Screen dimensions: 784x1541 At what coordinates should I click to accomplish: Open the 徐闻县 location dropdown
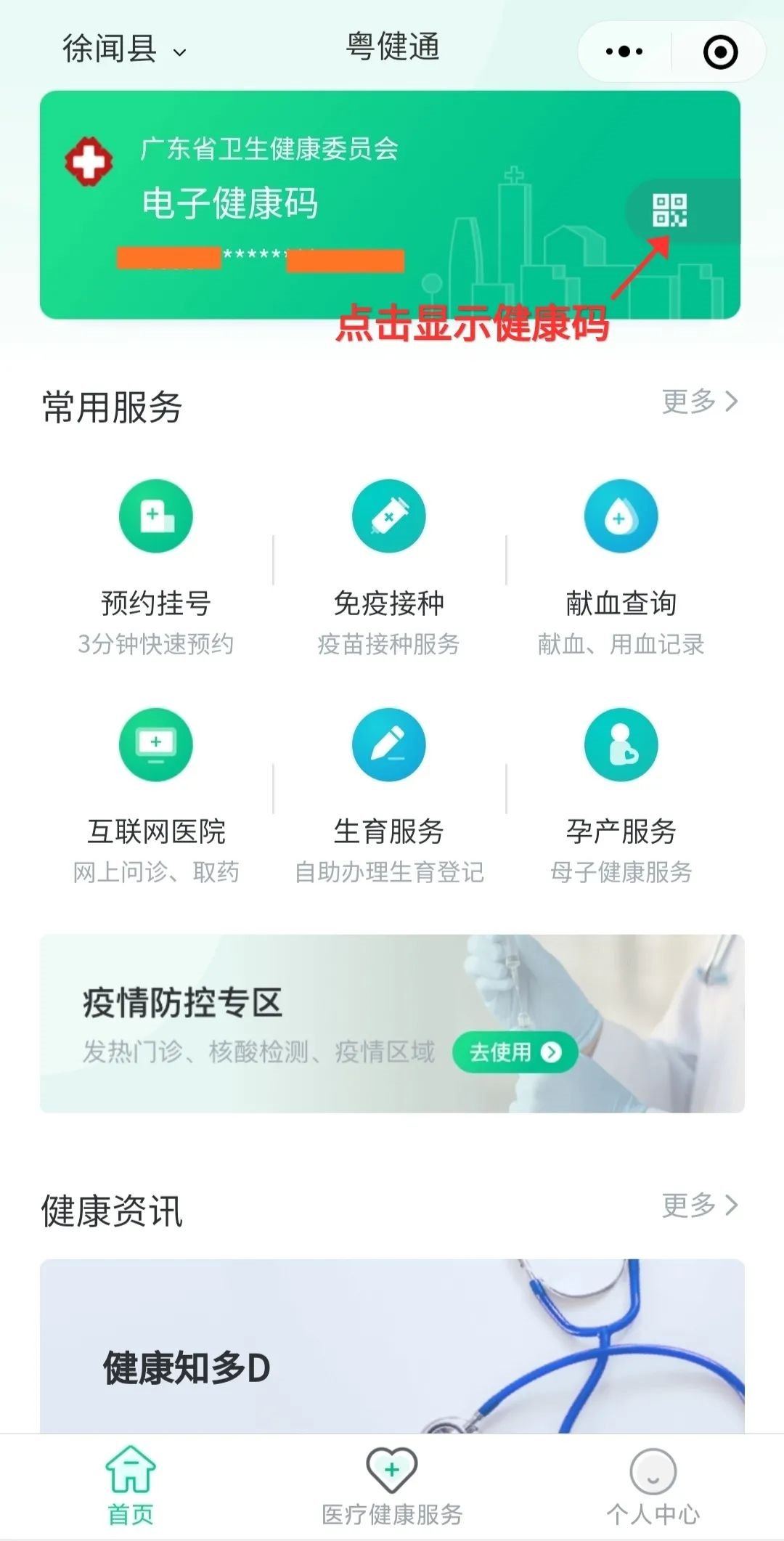tap(124, 49)
